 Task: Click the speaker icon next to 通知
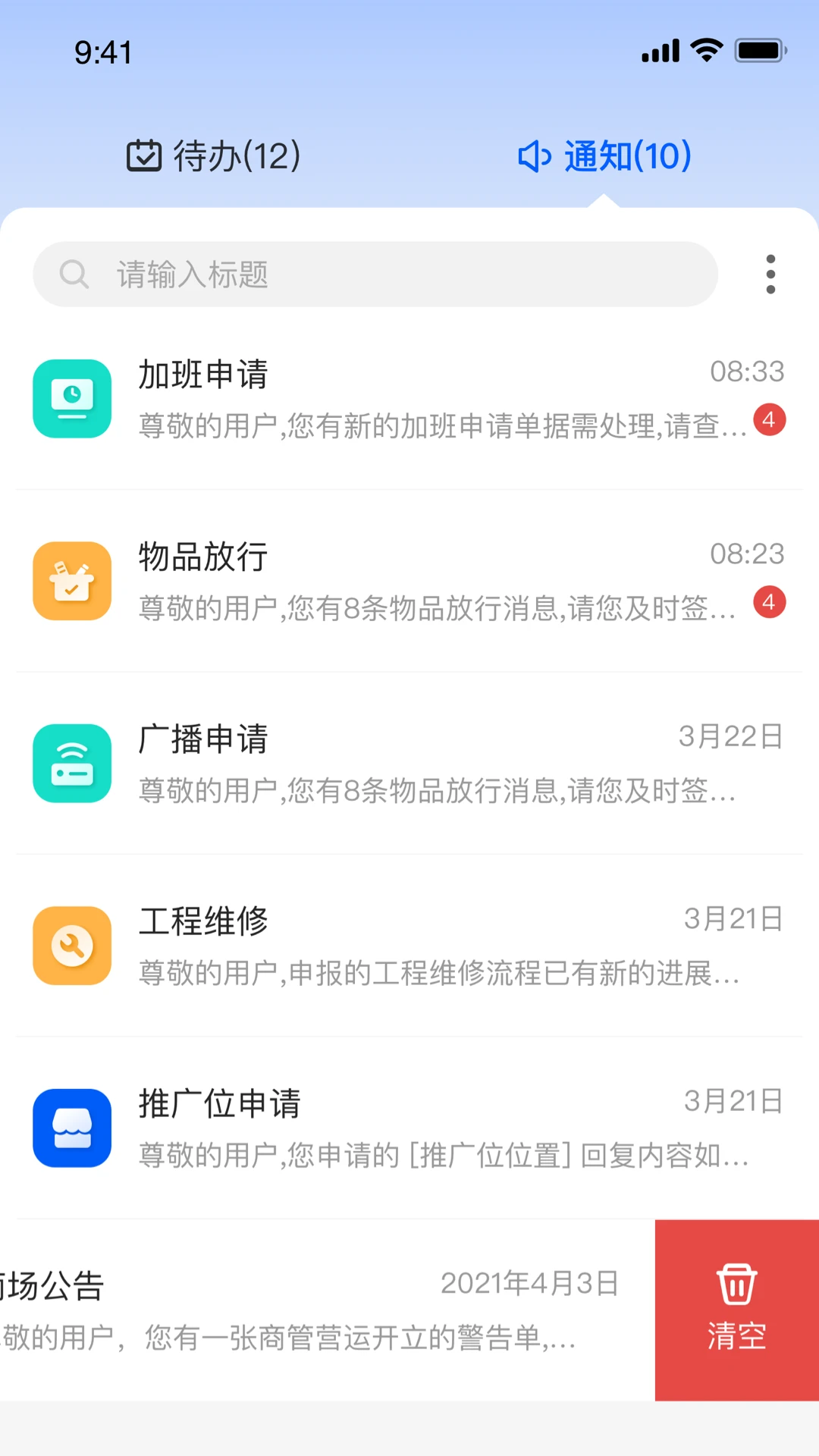click(535, 157)
